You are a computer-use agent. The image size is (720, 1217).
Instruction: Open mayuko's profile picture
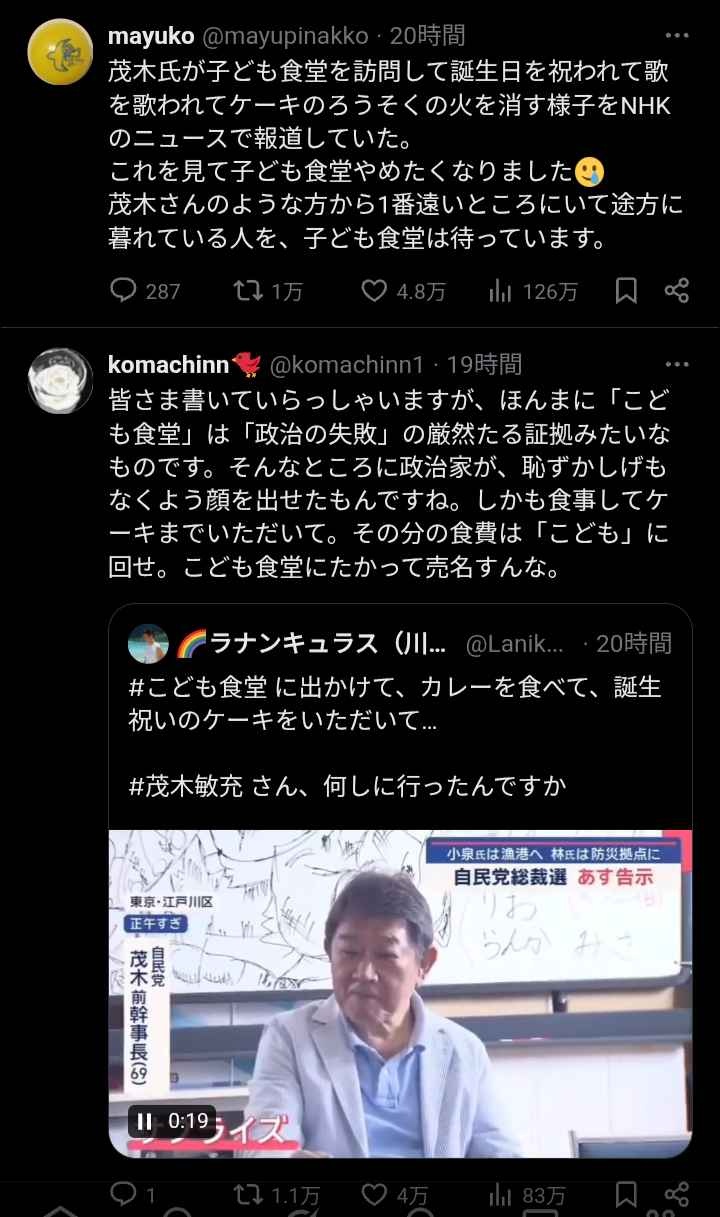pyautogui.click(x=60, y=52)
